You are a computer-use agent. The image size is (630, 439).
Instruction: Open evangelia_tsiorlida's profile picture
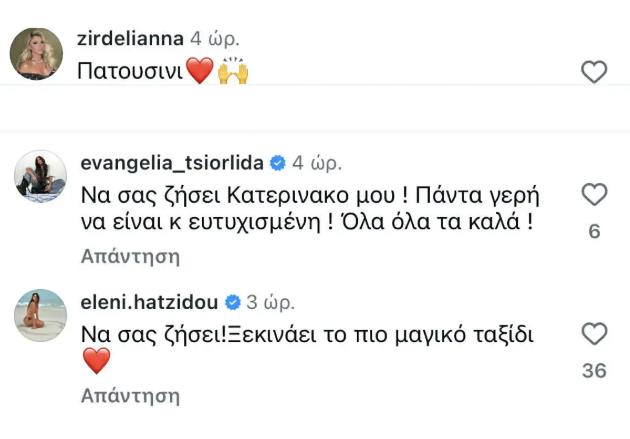(40, 177)
